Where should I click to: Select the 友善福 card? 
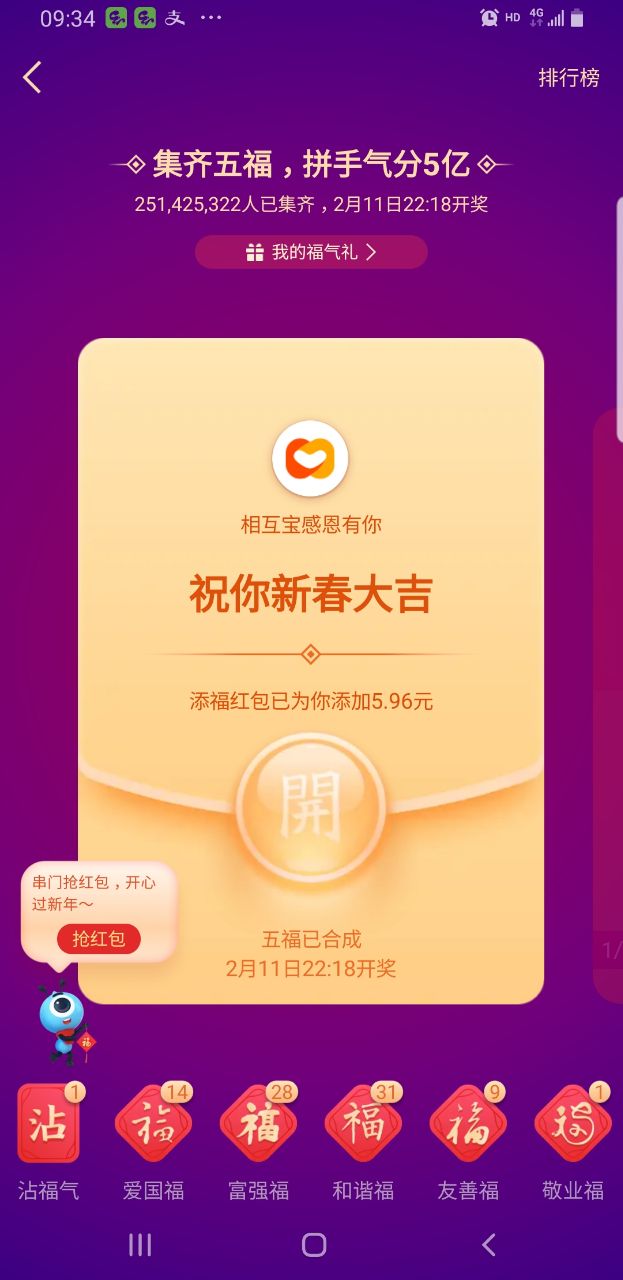[x=468, y=1124]
